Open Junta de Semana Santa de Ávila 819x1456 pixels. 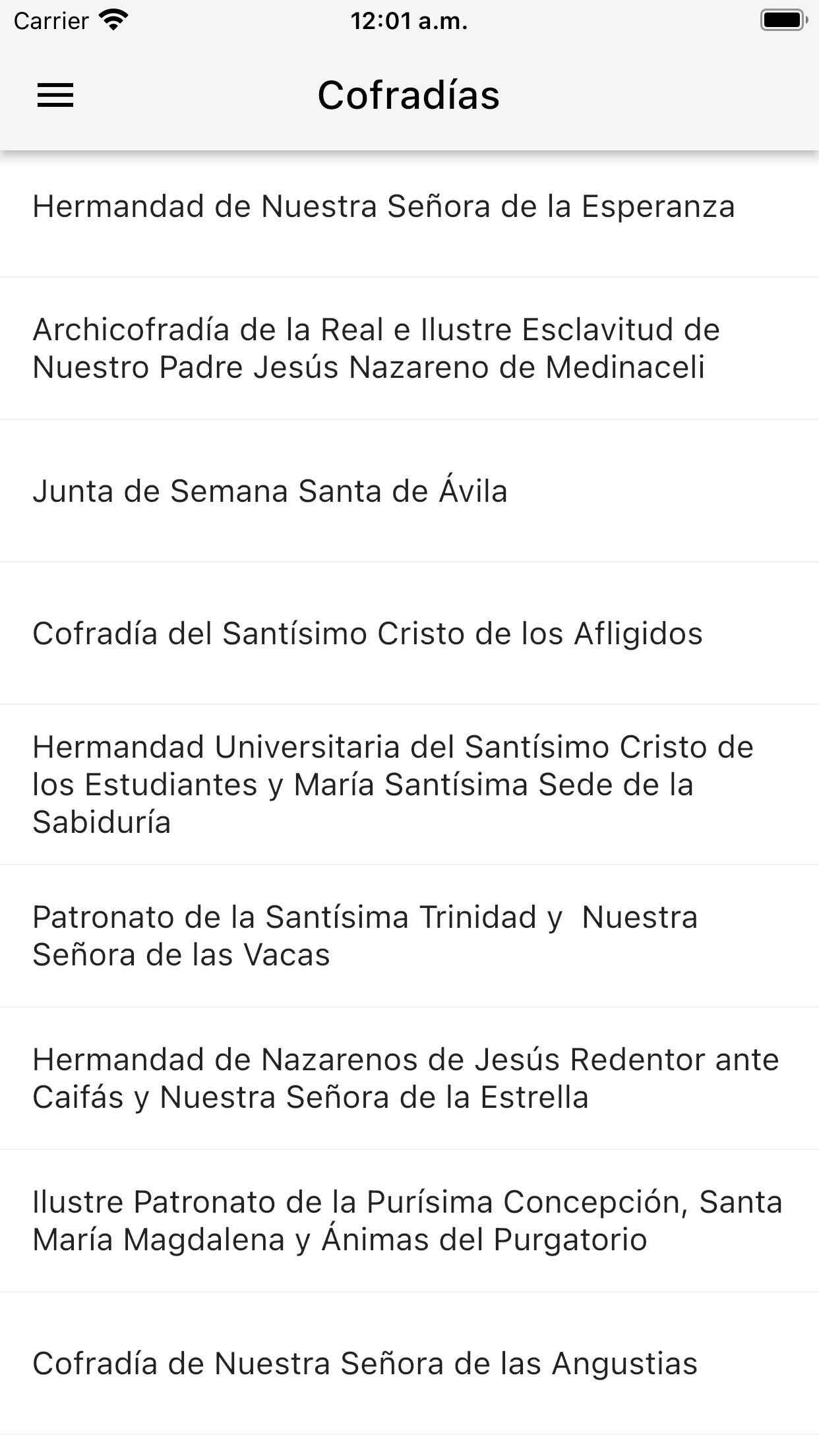[x=409, y=491]
